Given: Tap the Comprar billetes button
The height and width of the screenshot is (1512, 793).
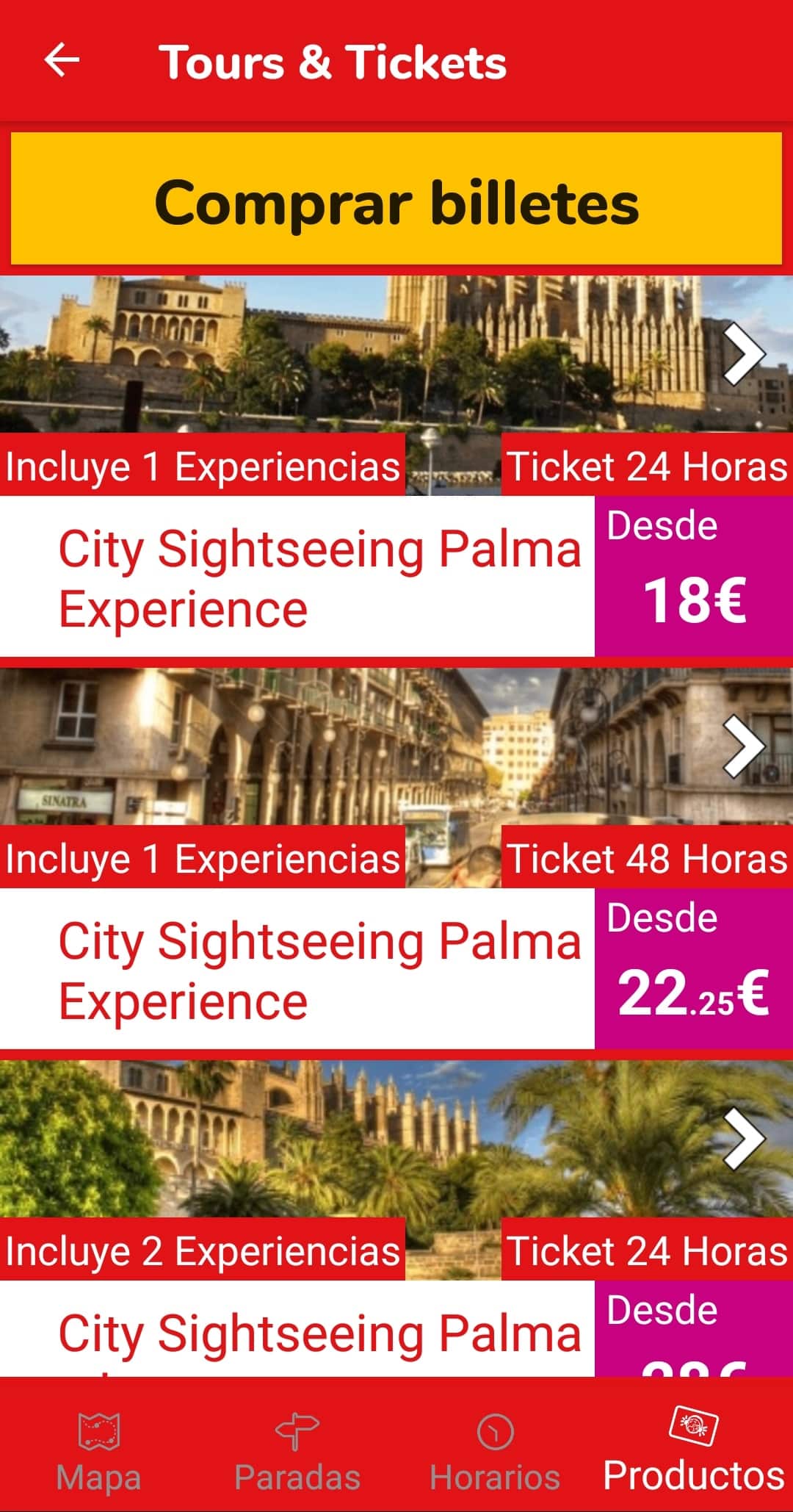Looking at the screenshot, I should (396, 200).
